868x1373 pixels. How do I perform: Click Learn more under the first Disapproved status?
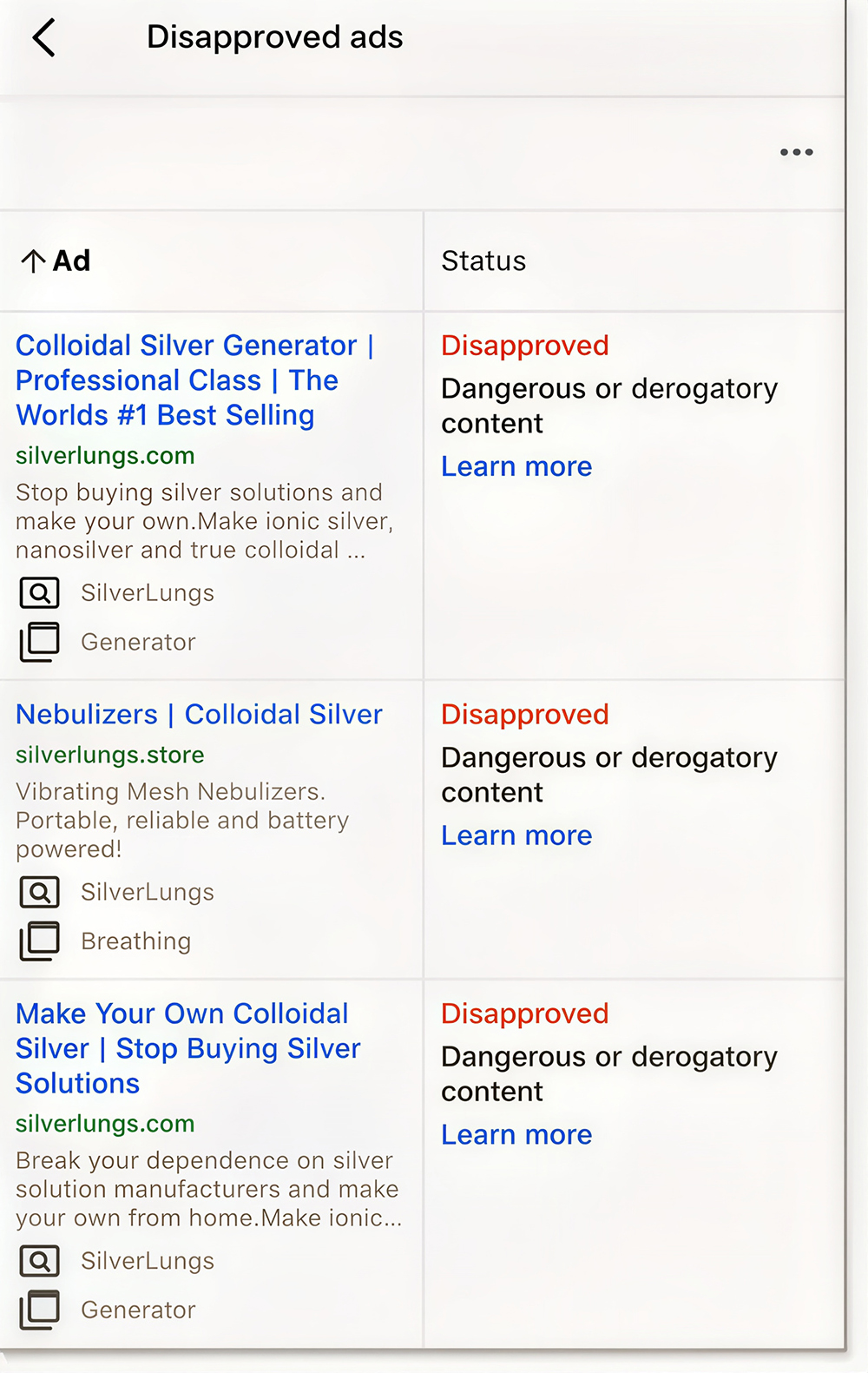coord(516,466)
